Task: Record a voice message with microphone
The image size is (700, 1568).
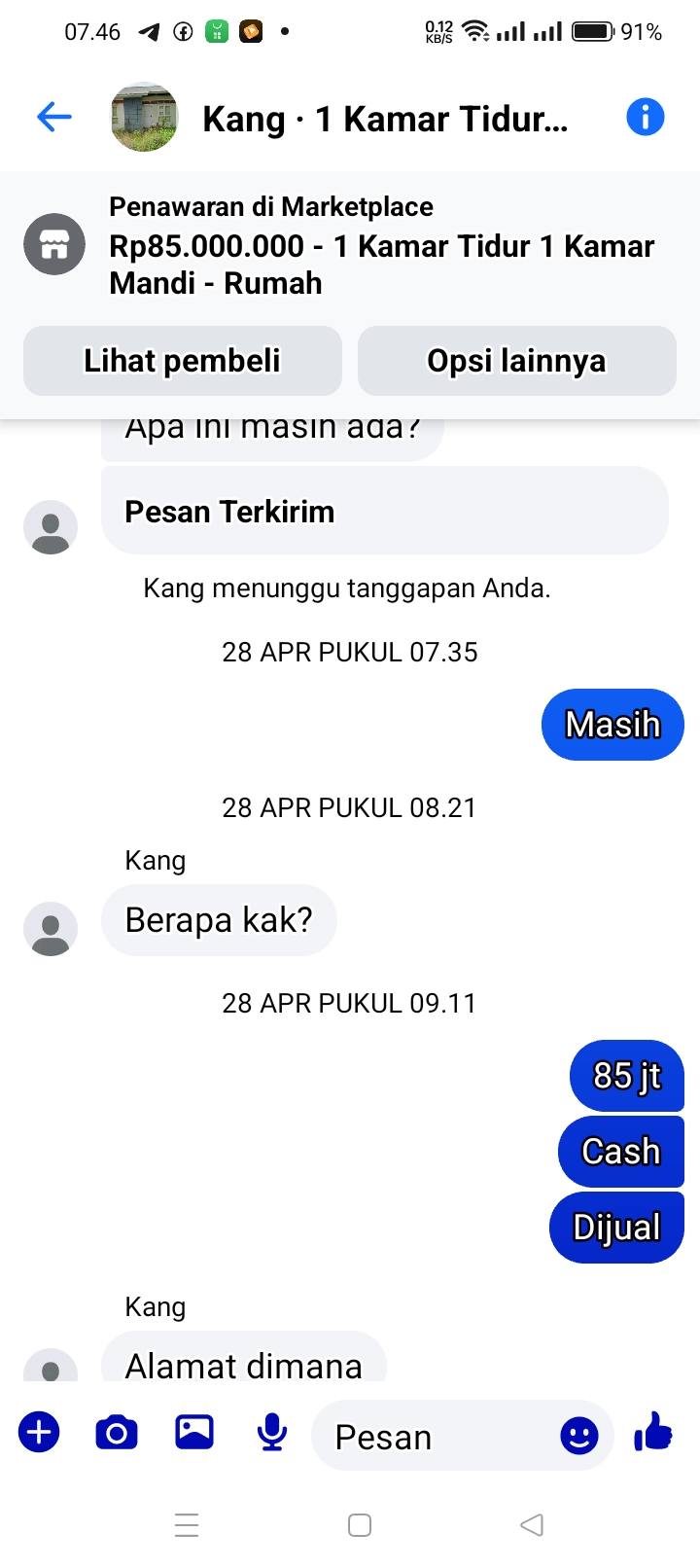Action: point(272,1433)
